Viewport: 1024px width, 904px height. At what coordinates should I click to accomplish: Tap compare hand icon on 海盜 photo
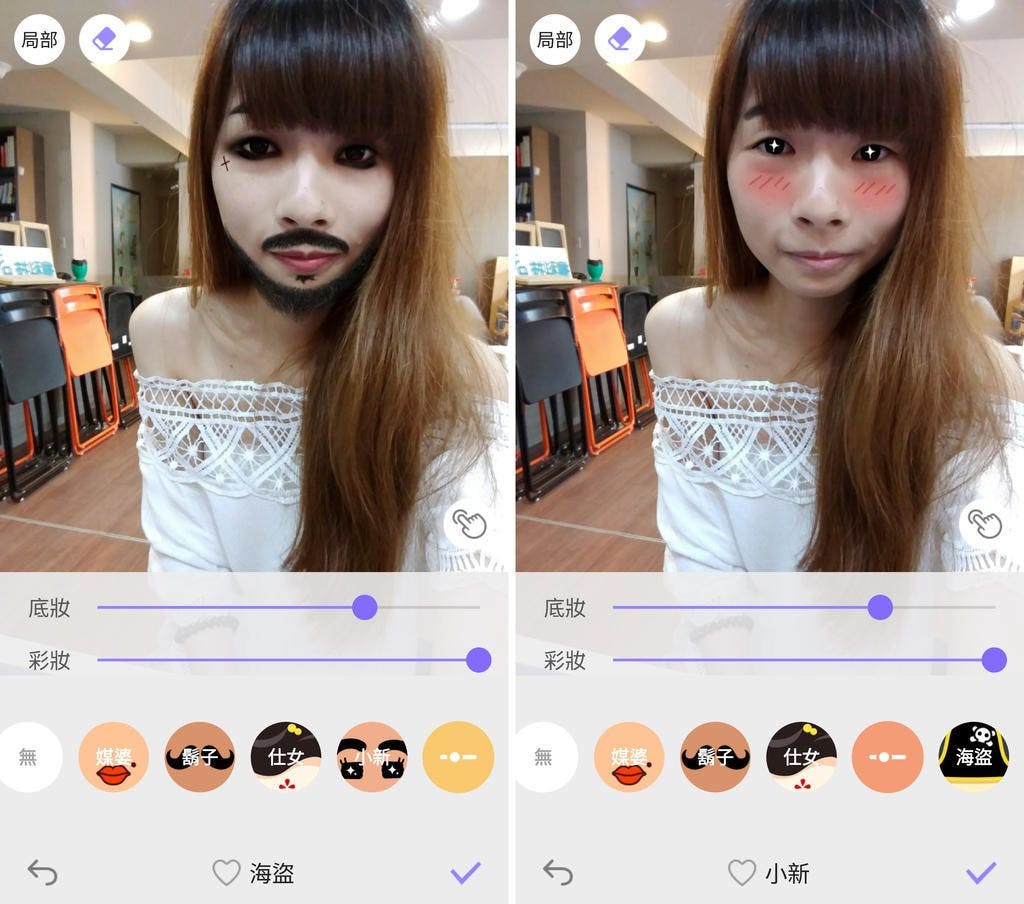click(469, 524)
